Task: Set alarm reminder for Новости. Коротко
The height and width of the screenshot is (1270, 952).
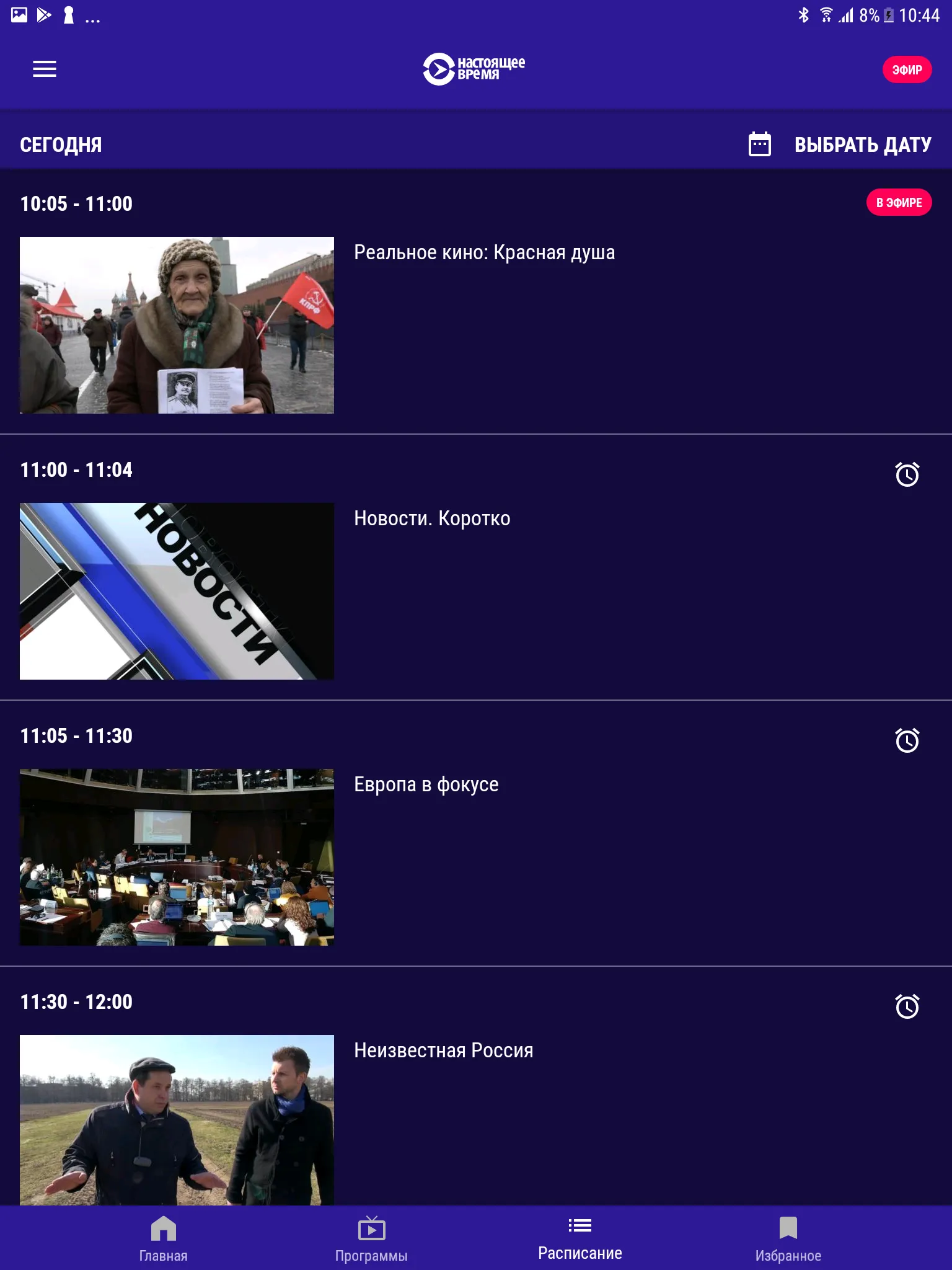Action: click(907, 474)
